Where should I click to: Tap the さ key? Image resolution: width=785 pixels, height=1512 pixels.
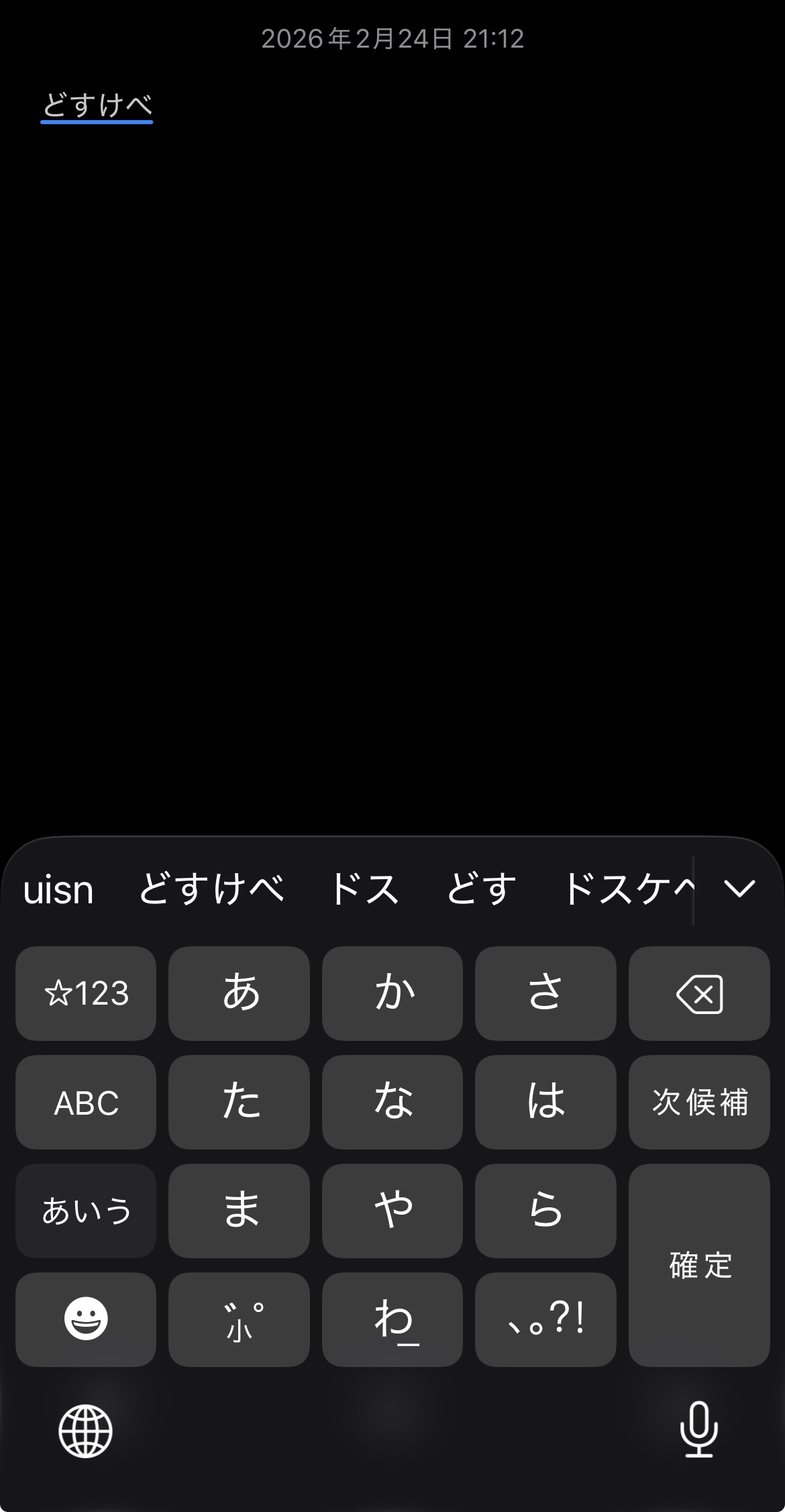tap(545, 993)
